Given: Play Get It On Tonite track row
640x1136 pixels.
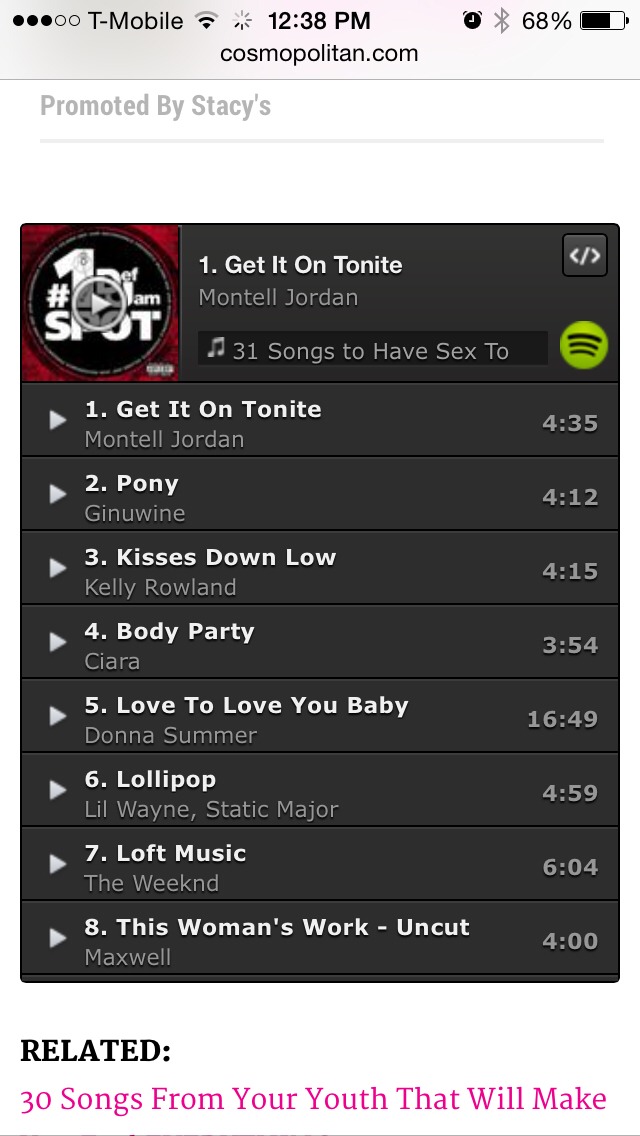Looking at the screenshot, I should tap(320, 420).
